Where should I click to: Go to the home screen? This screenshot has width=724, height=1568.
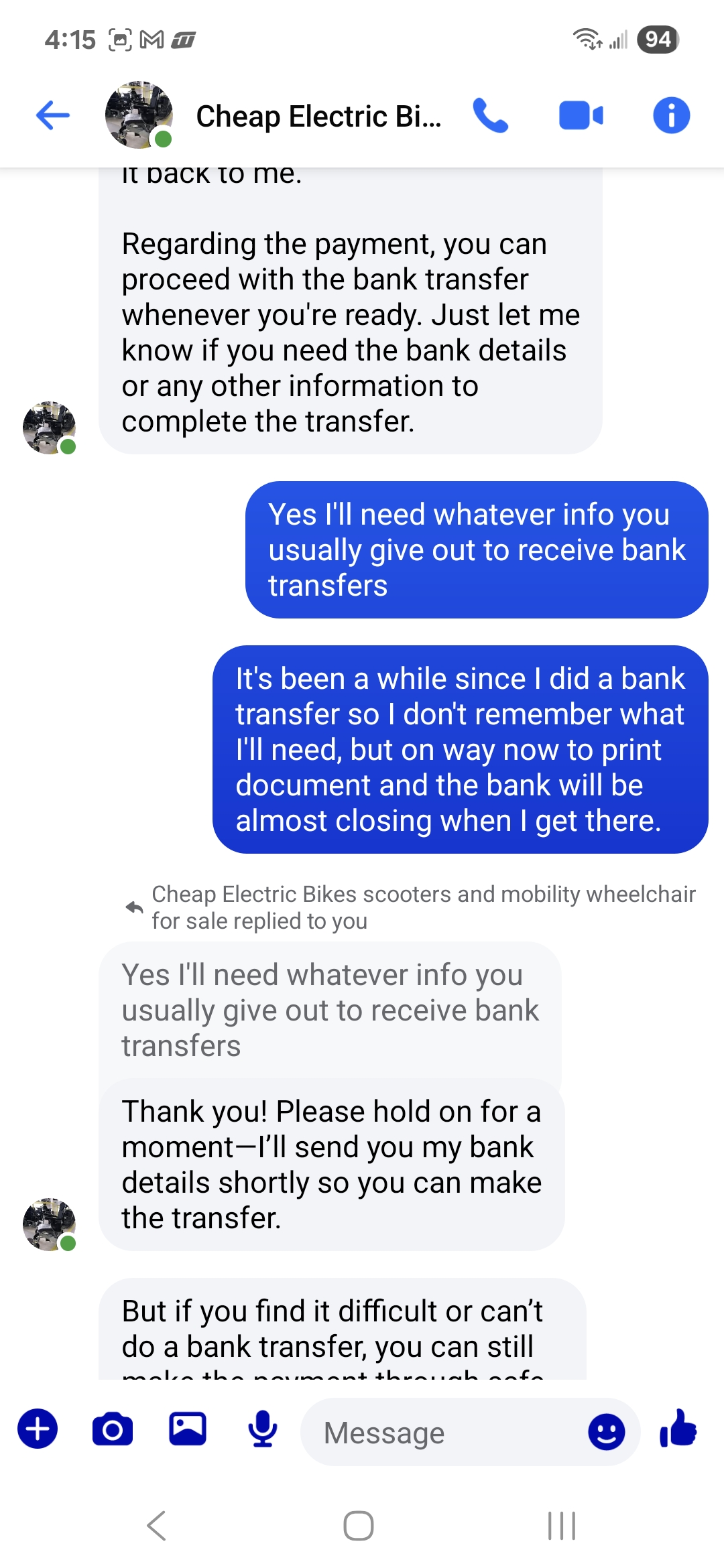pos(359,1526)
